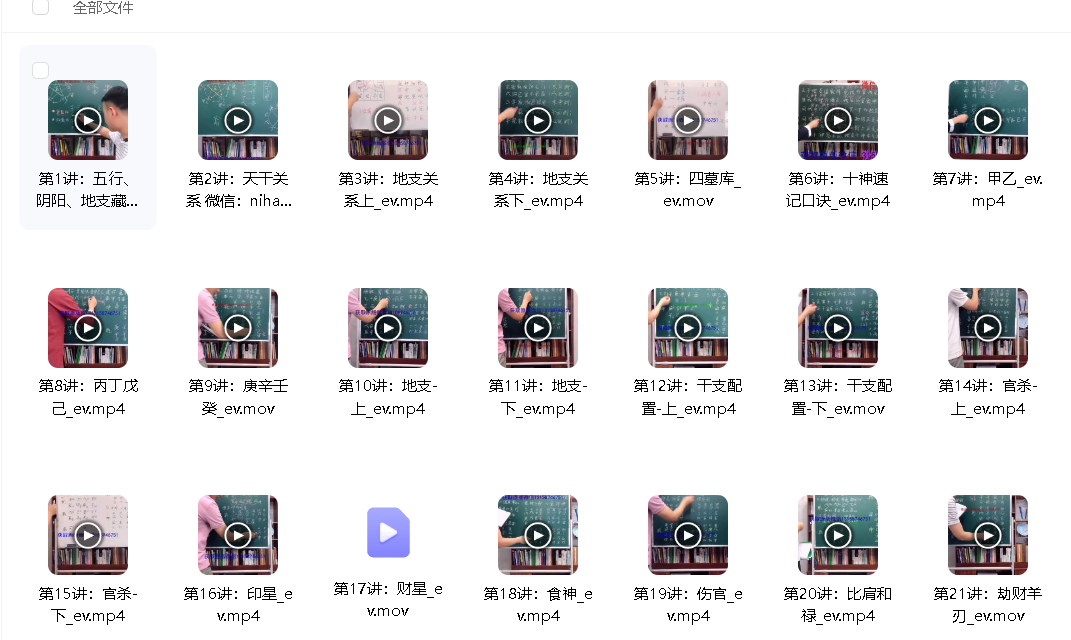Viewport: 1071px width, 640px height.
Task: Open video 第2讲：天干关系
Action: (x=238, y=121)
